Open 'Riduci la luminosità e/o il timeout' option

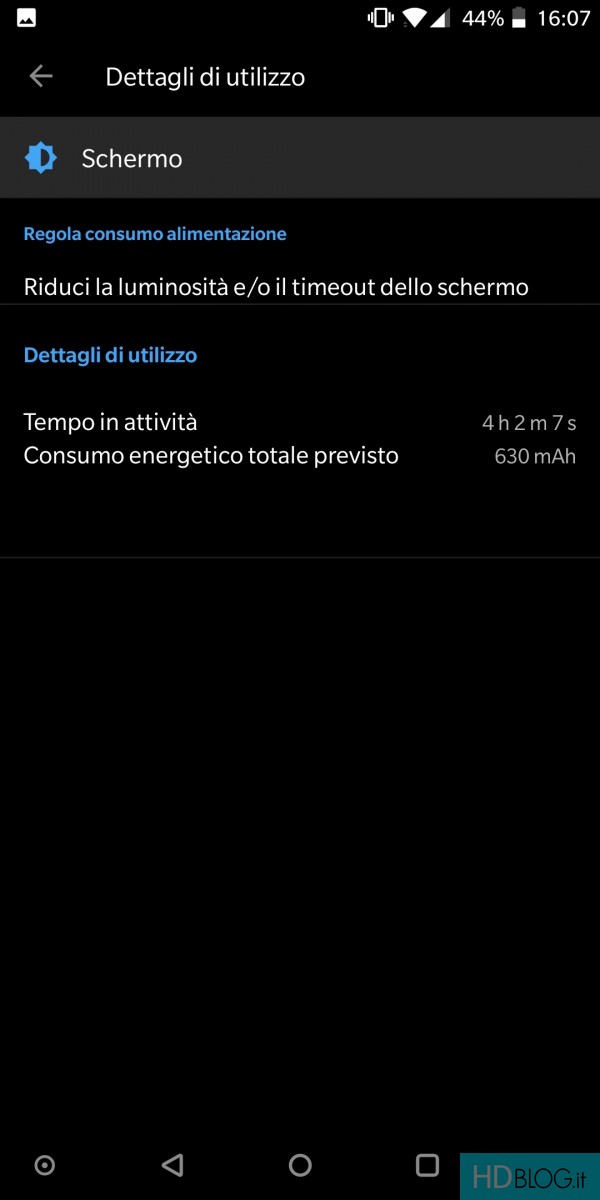point(300,287)
